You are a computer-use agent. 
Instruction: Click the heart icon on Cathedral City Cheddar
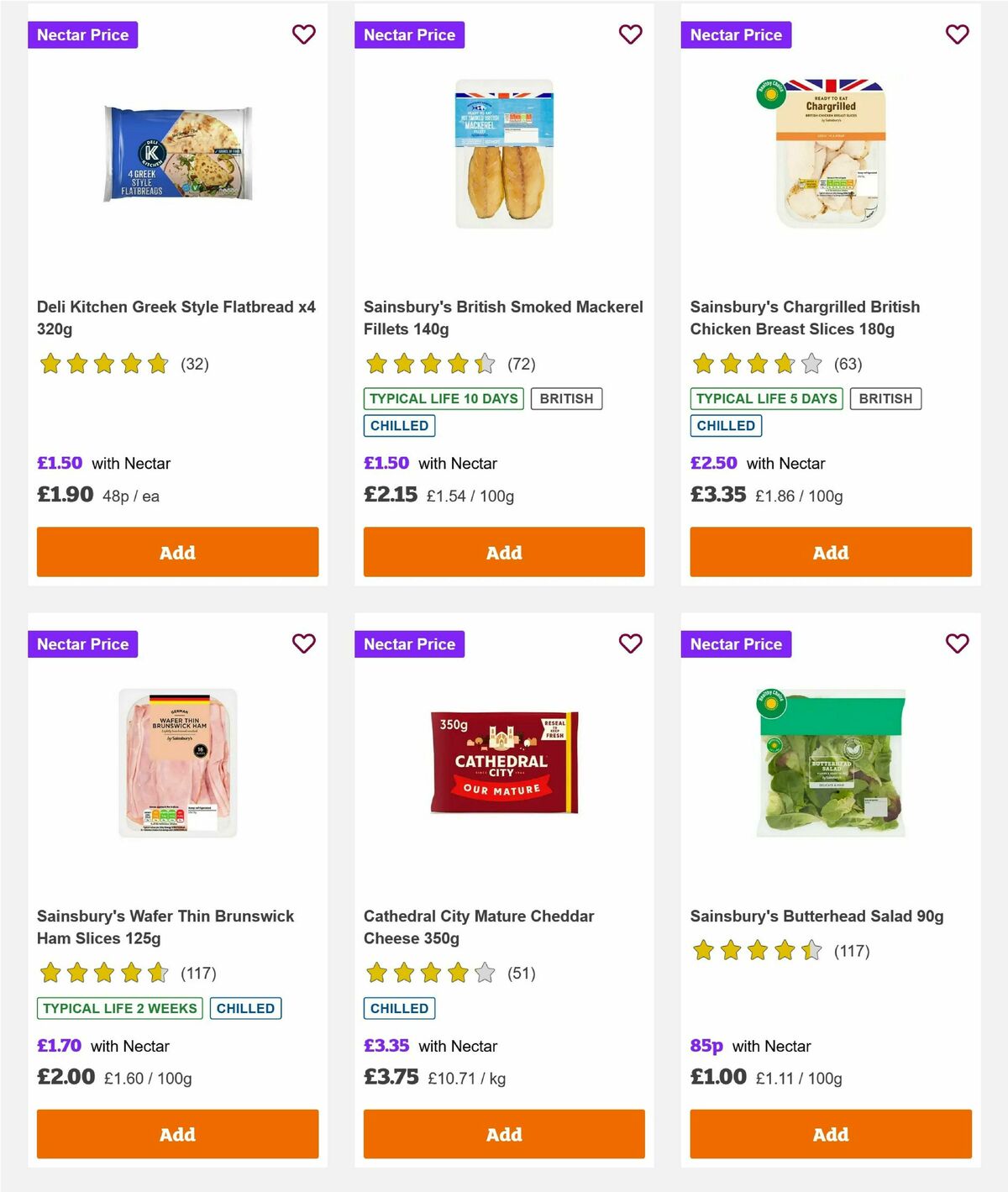(x=631, y=643)
